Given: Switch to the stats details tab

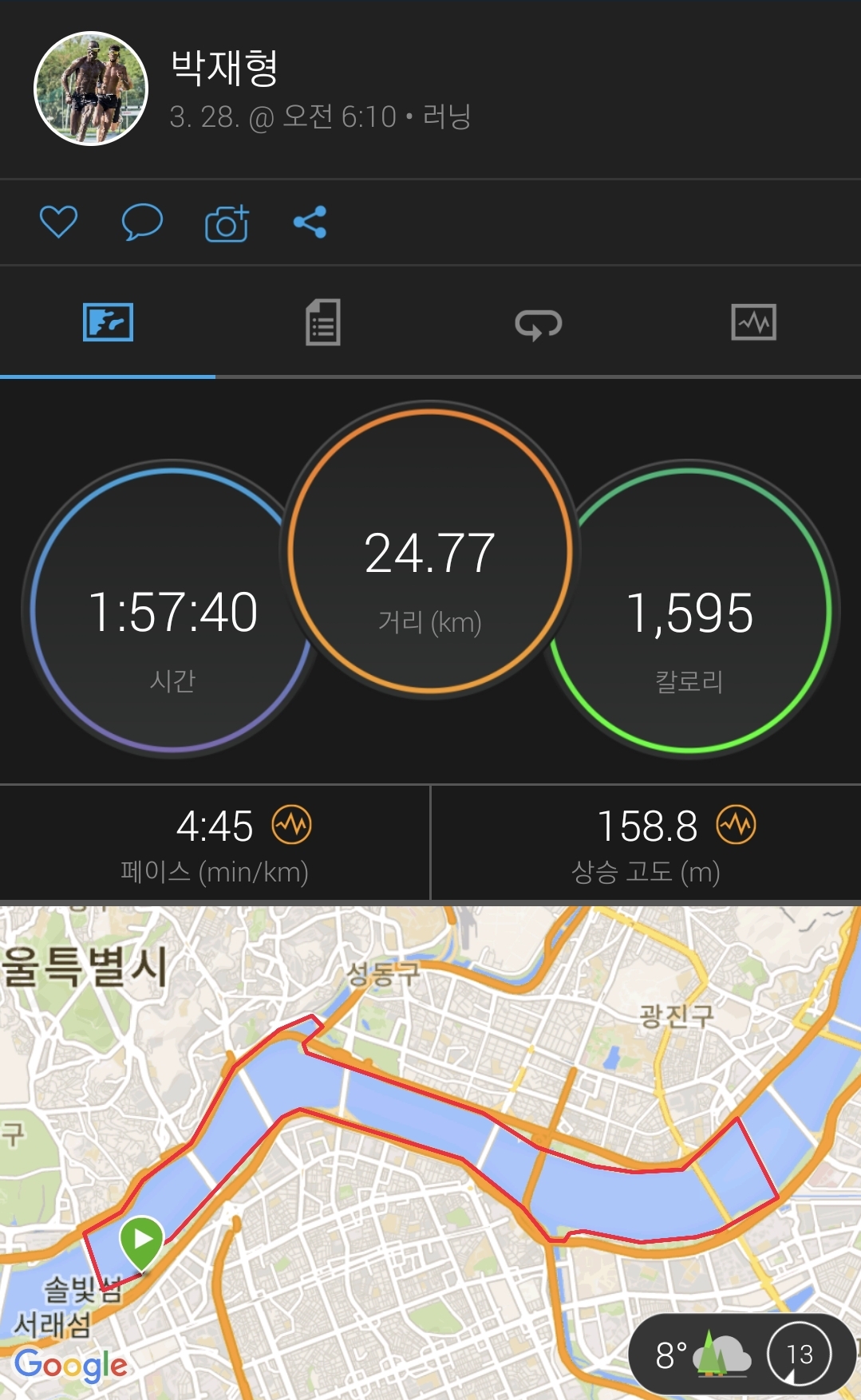Looking at the screenshot, I should [x=323, y=323].
